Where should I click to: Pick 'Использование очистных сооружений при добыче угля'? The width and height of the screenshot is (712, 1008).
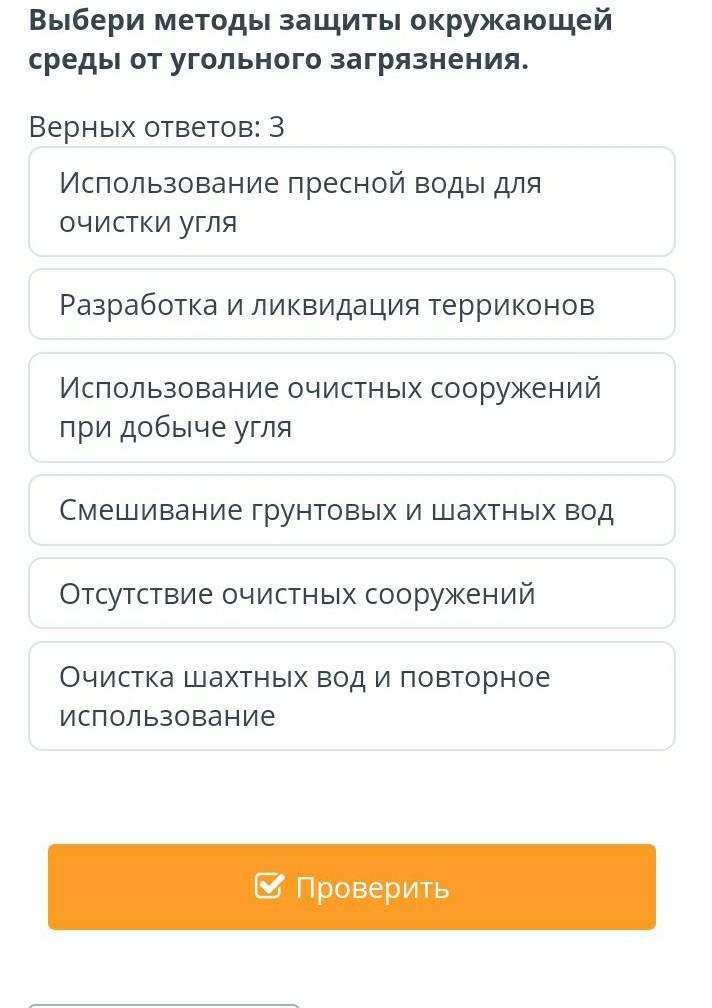[352, 408]
